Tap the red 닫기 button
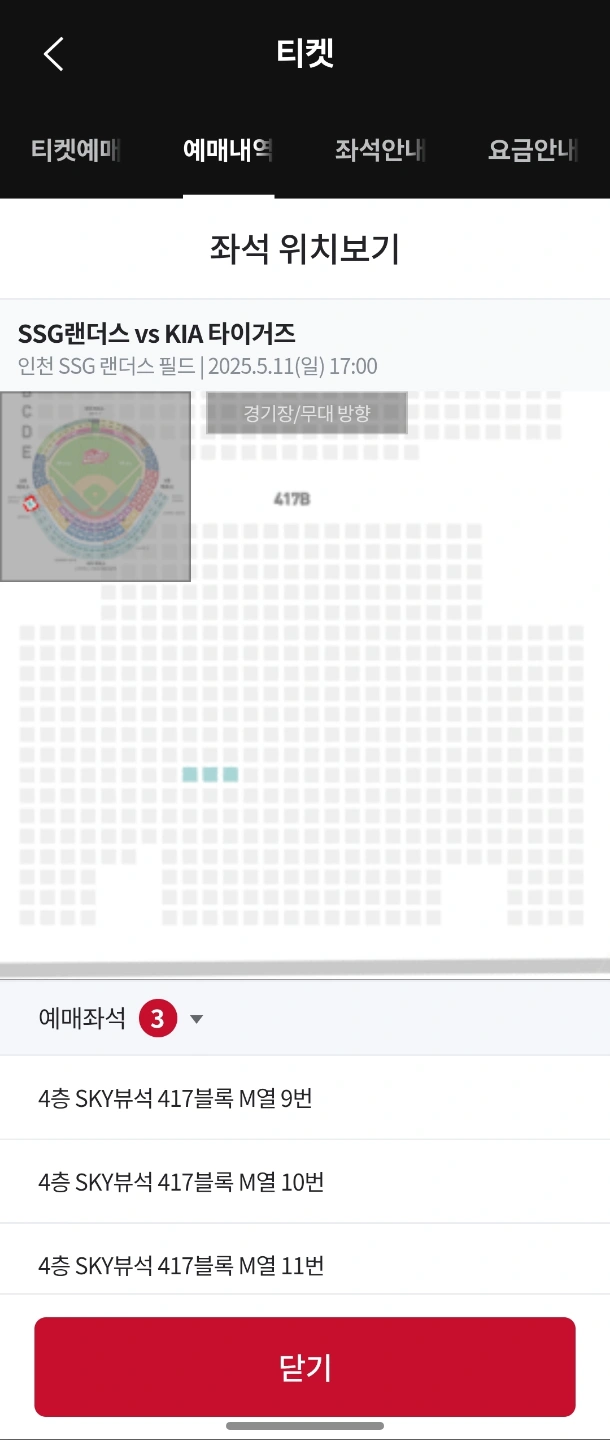 pos(305,1367)
